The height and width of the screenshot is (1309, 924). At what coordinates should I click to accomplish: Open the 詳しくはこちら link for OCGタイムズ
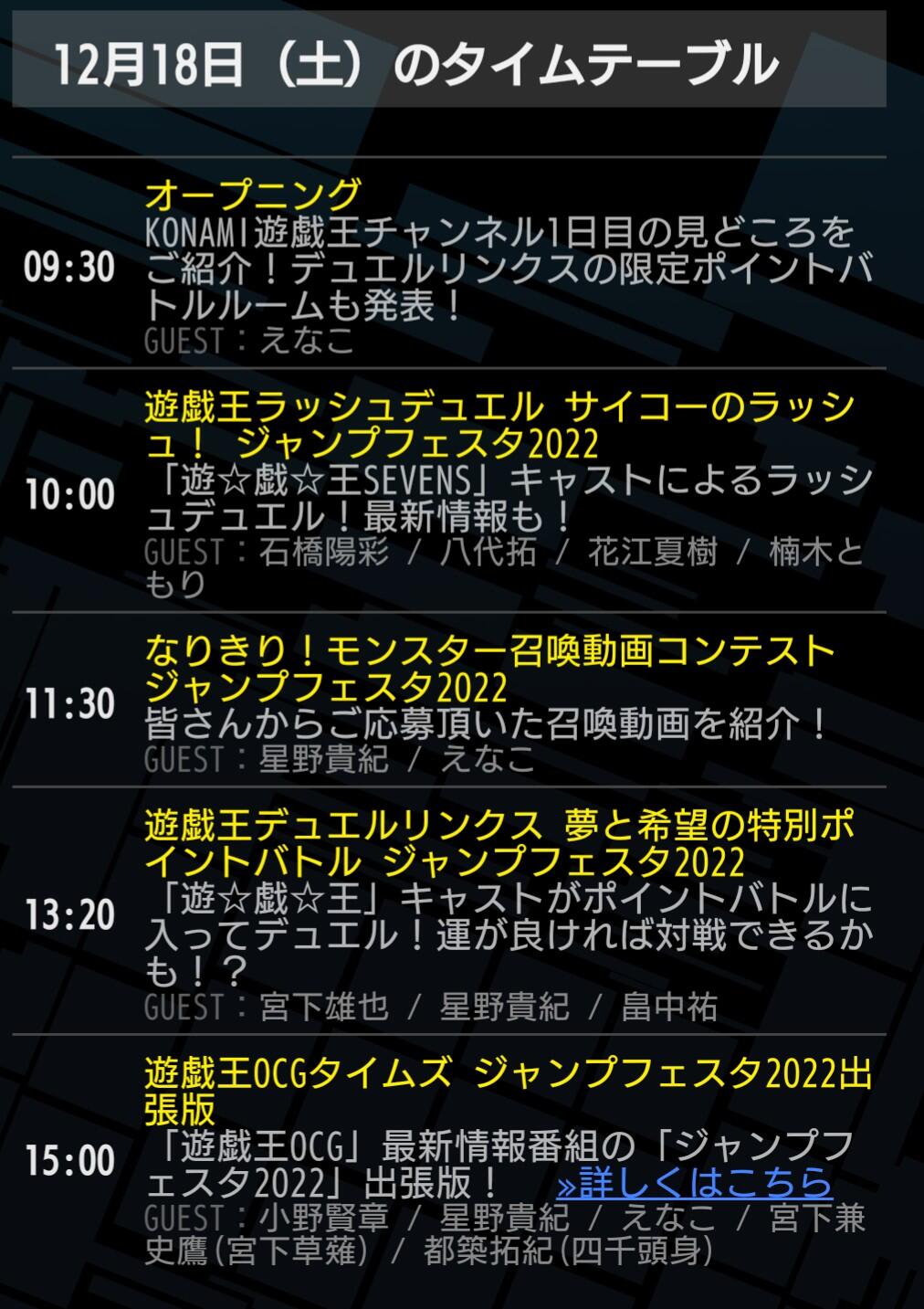click(x=695, y=1183)
